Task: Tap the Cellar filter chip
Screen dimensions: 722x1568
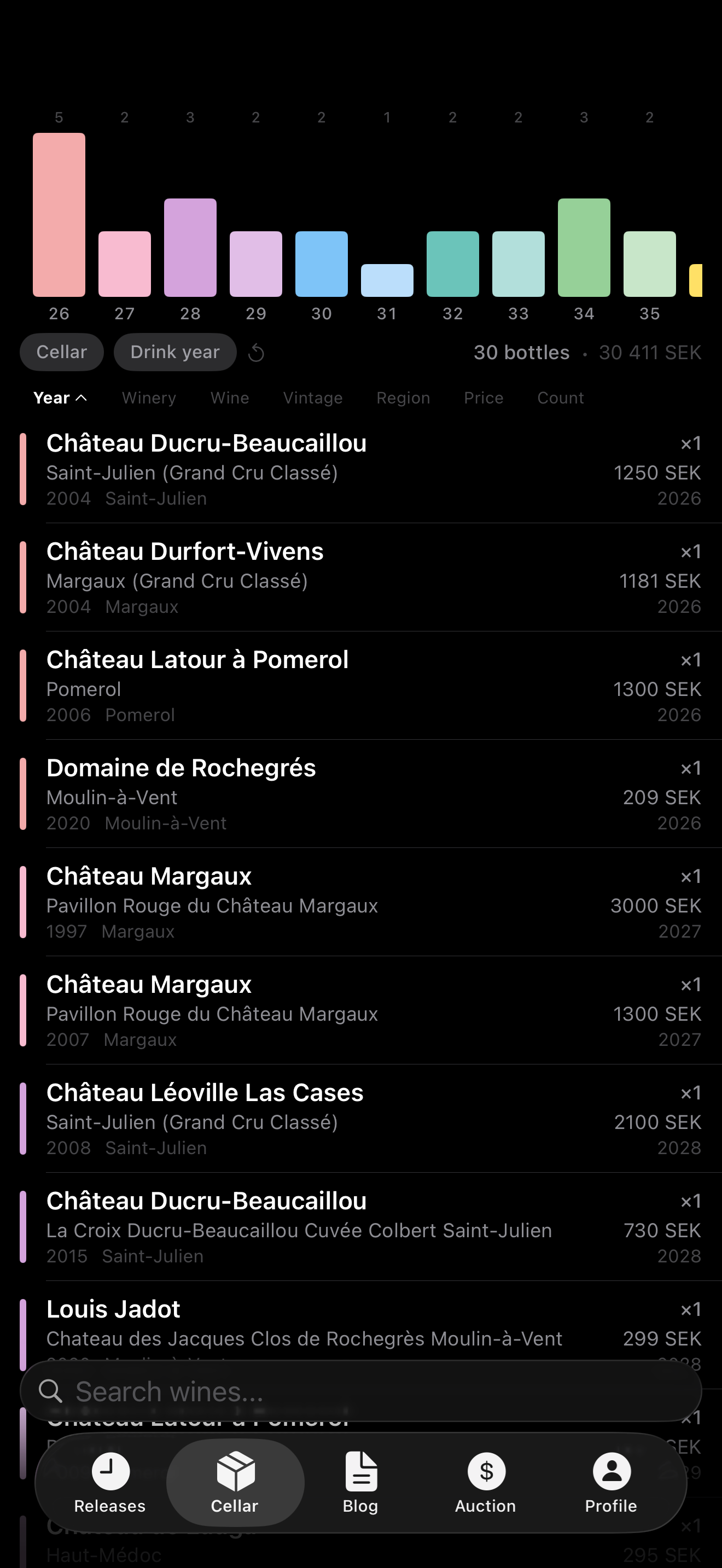Action: [61, 352]
